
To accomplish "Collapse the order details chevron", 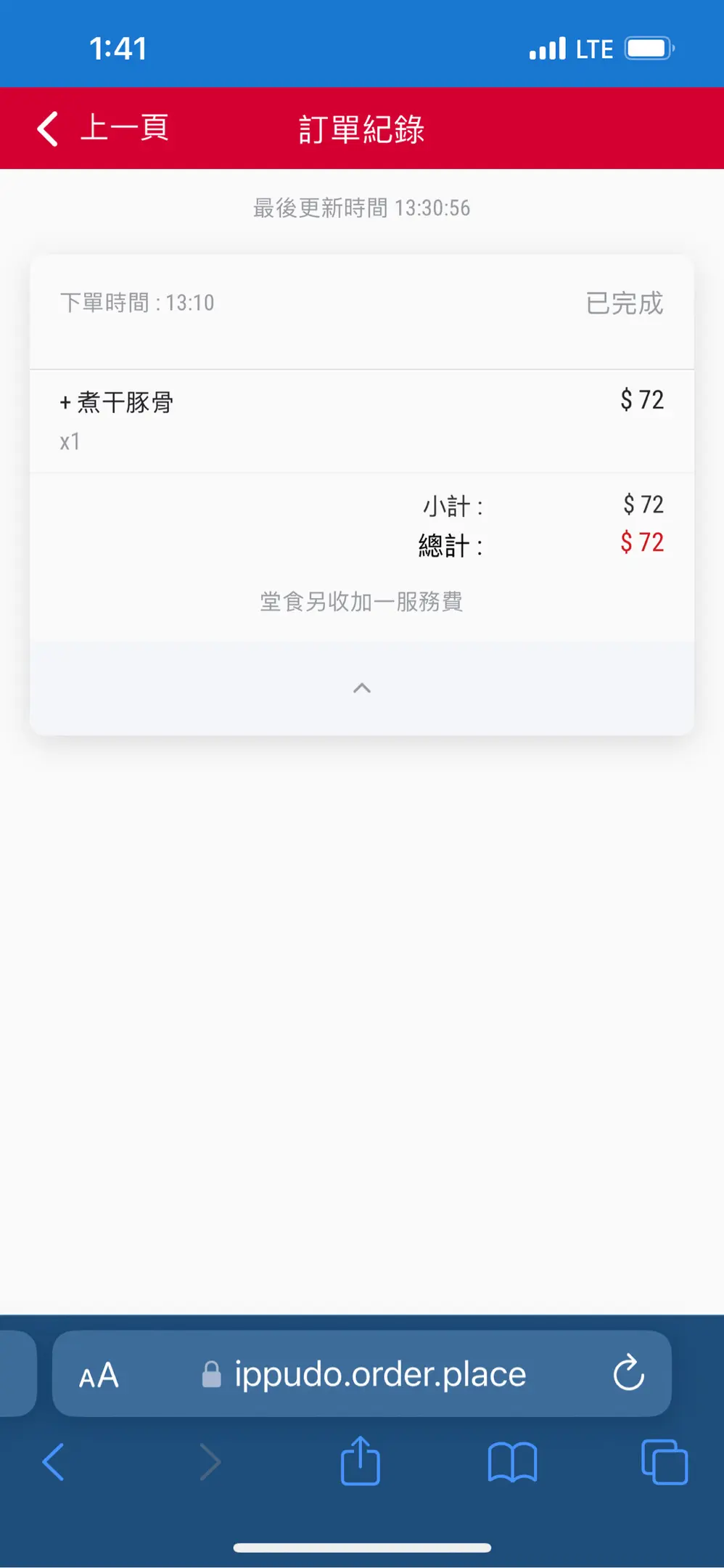I will (362, 688).
